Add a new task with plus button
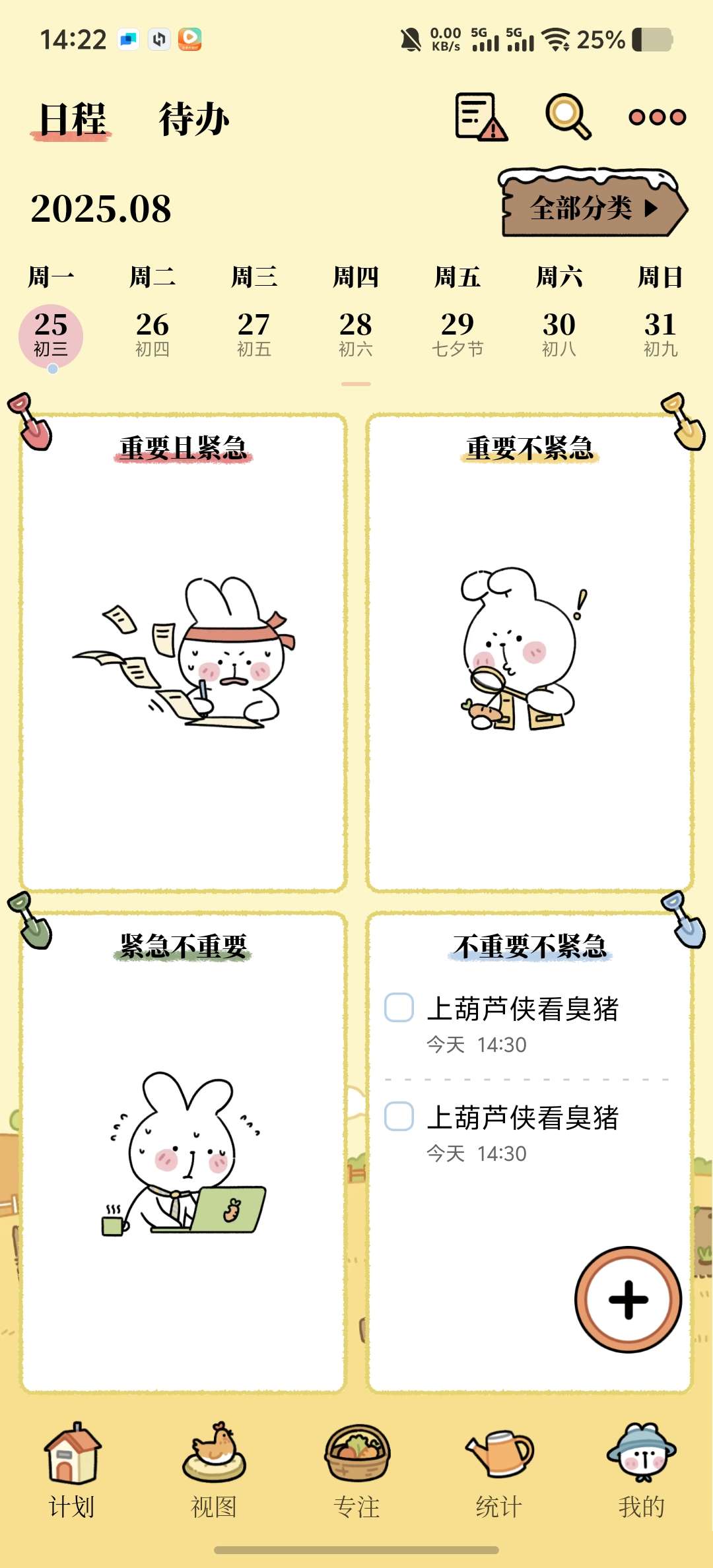Viewport: 713px width, 1568px height. 628,1299
